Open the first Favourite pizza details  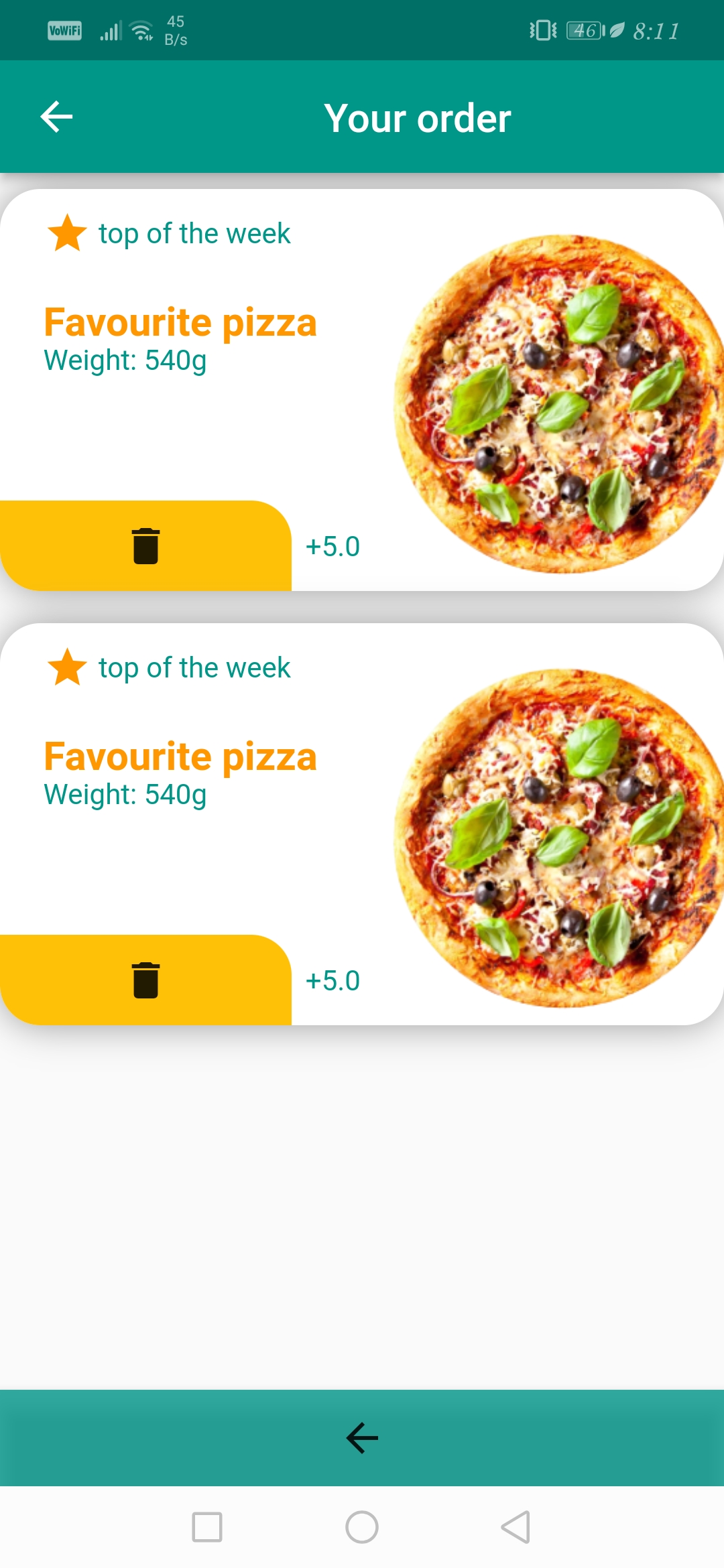click(x=180, y=322)
